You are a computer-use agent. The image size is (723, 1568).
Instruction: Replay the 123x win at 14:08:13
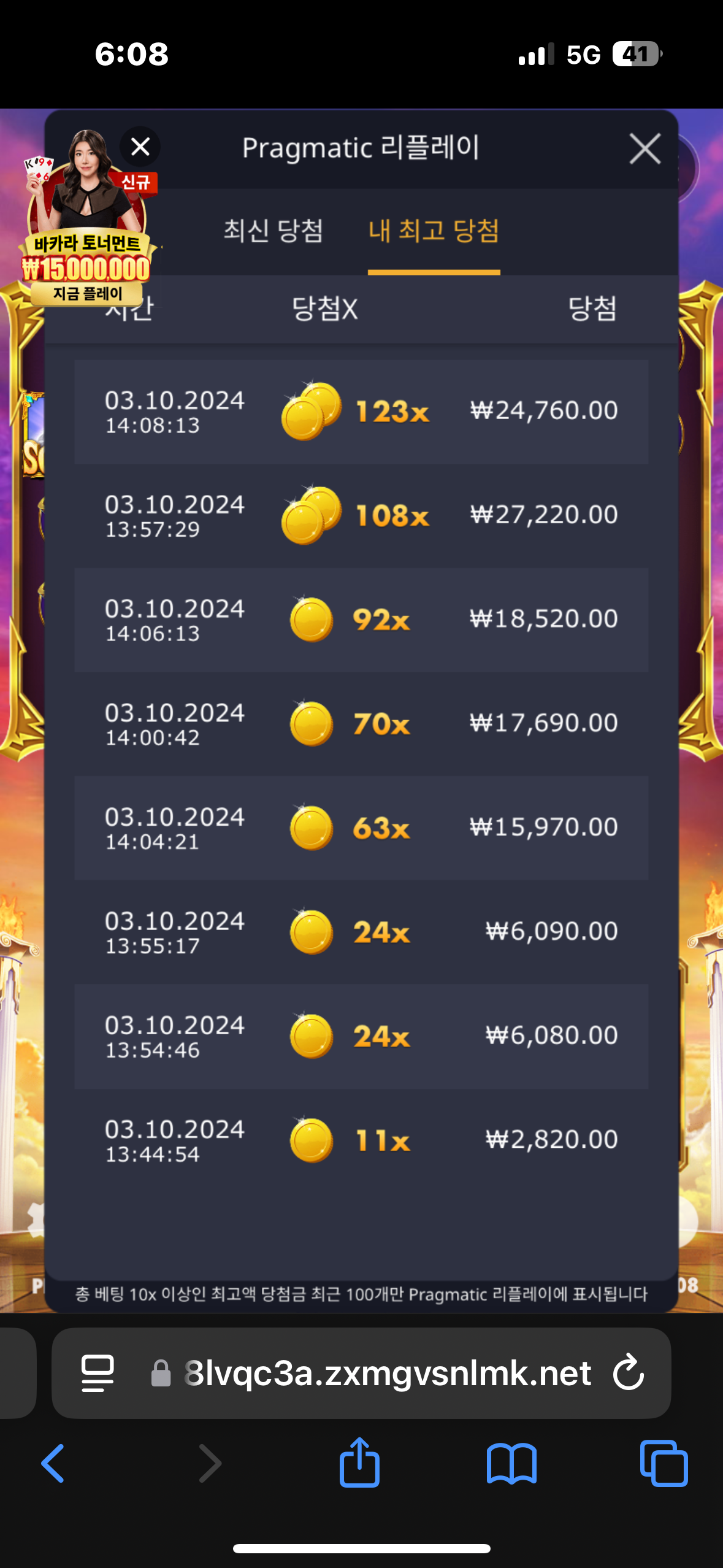(x=361, y=412)
